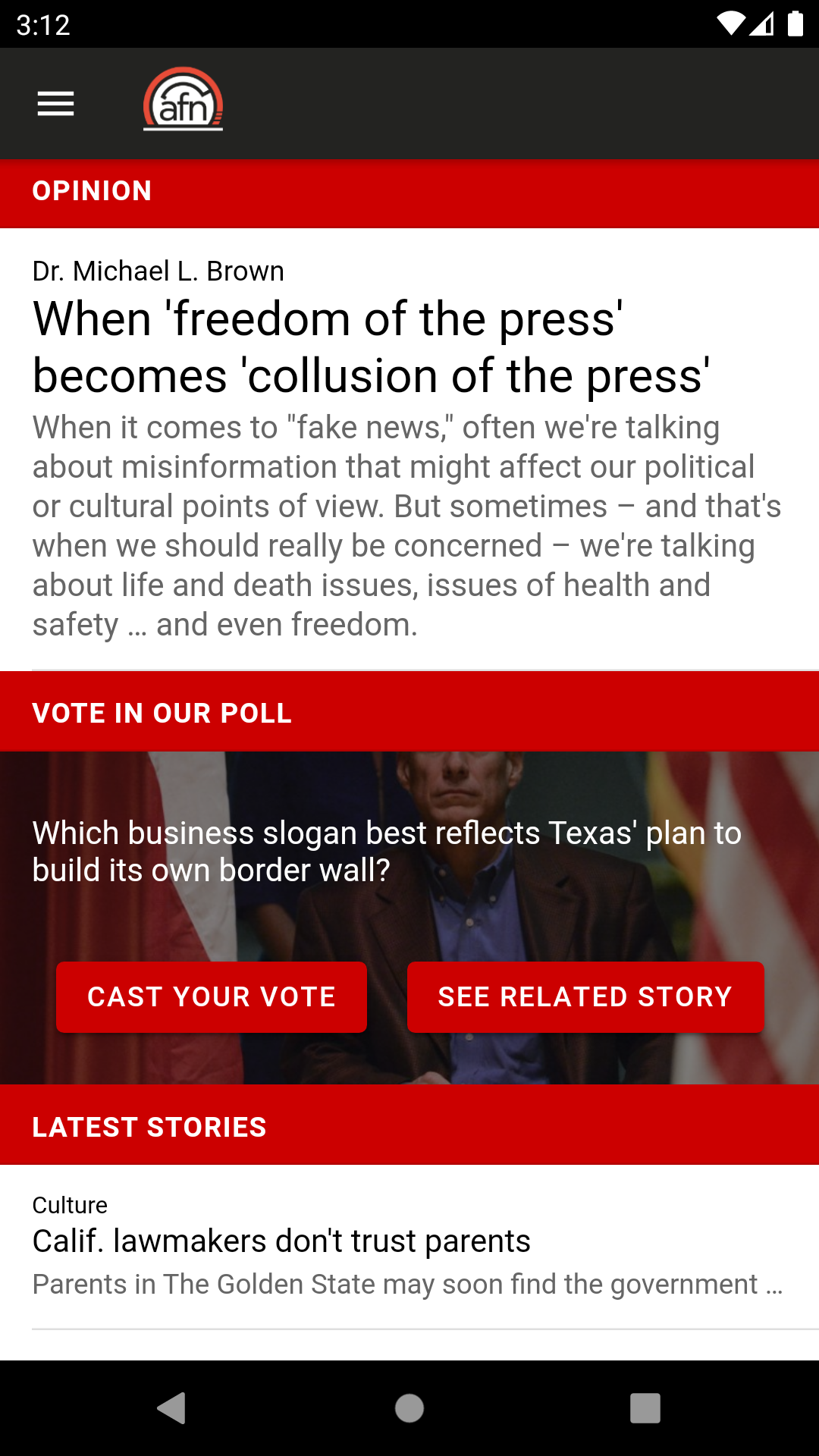Tap the Cast Your Vote button
Viewport: 819px width, 1456px height.
[x=212, y=996]
